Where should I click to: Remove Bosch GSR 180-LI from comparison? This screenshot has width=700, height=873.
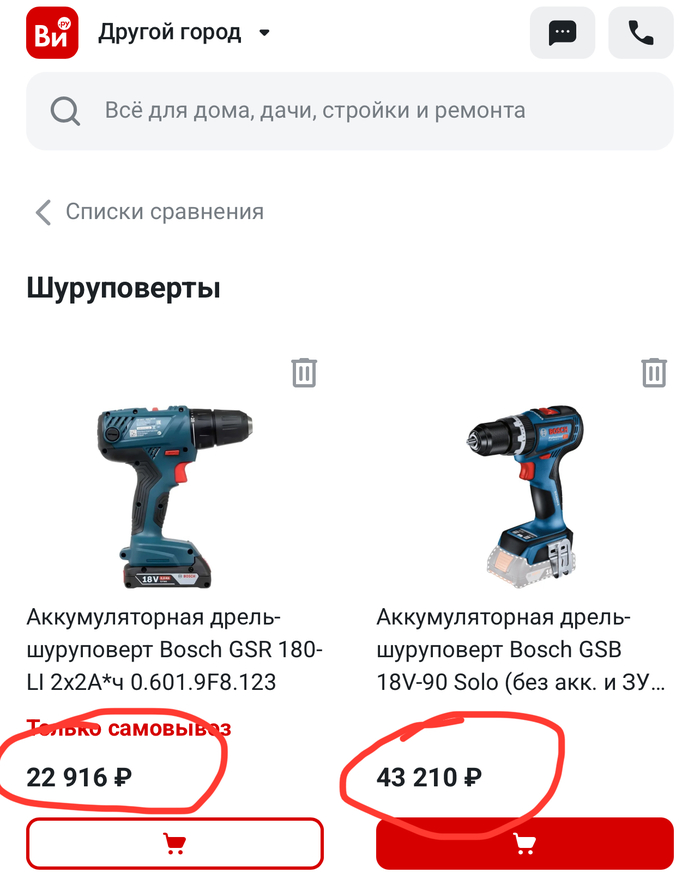pyautogui.click(x=304, y=373)
